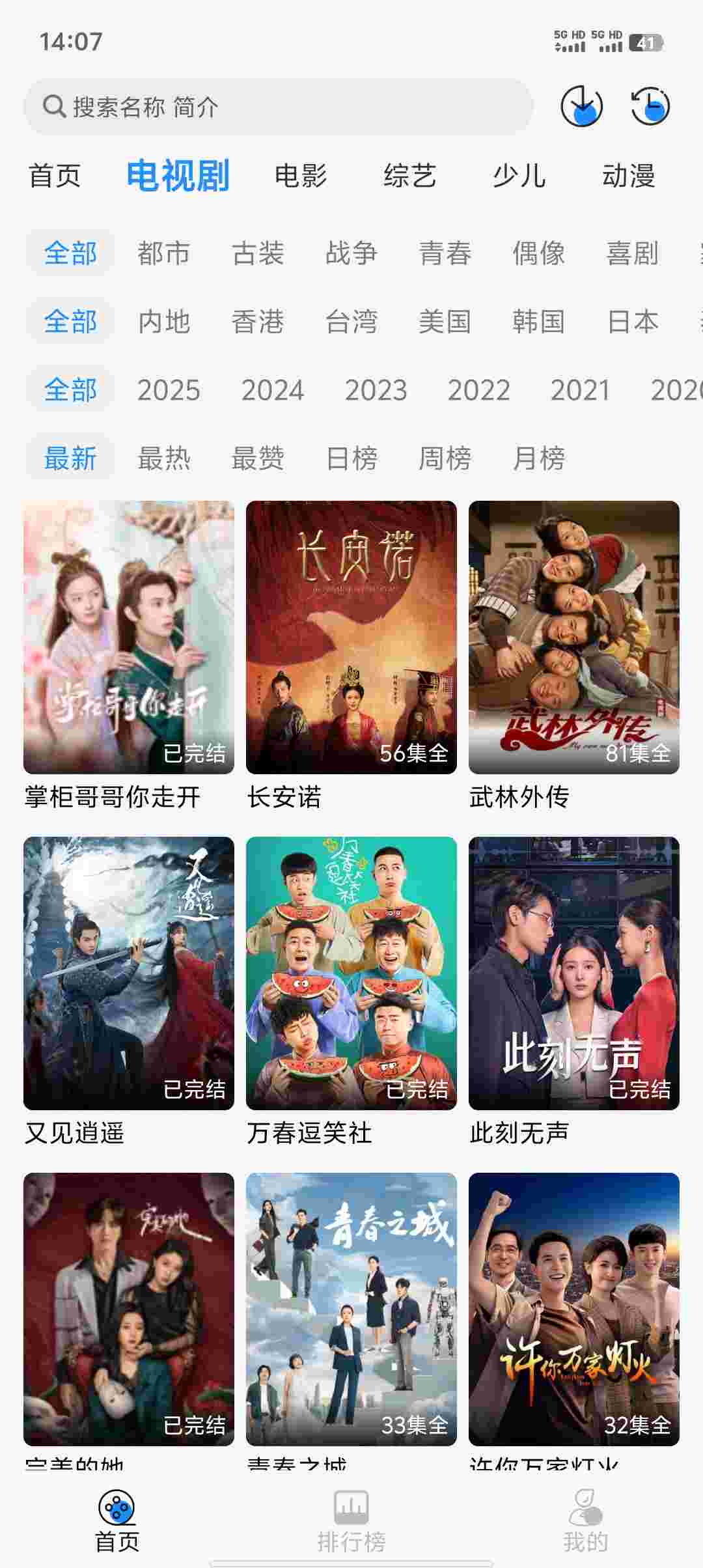This screenshot has width=703, height=1568.
Task: Open the 长安诺 drama card
Action: [351, 637]
